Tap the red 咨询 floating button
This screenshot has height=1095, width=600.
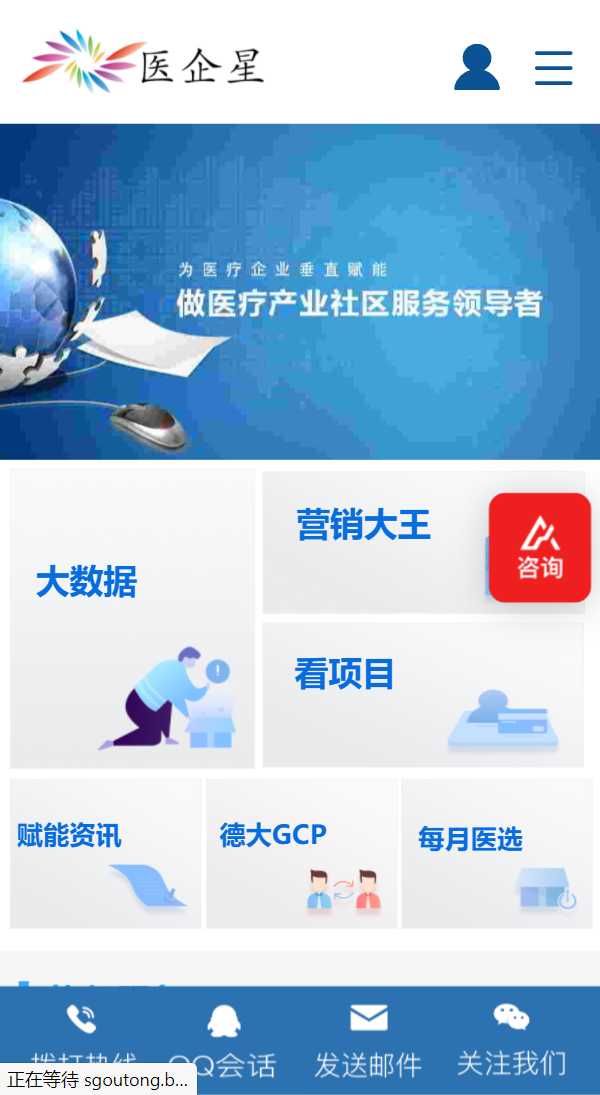[x=539, y=547]
